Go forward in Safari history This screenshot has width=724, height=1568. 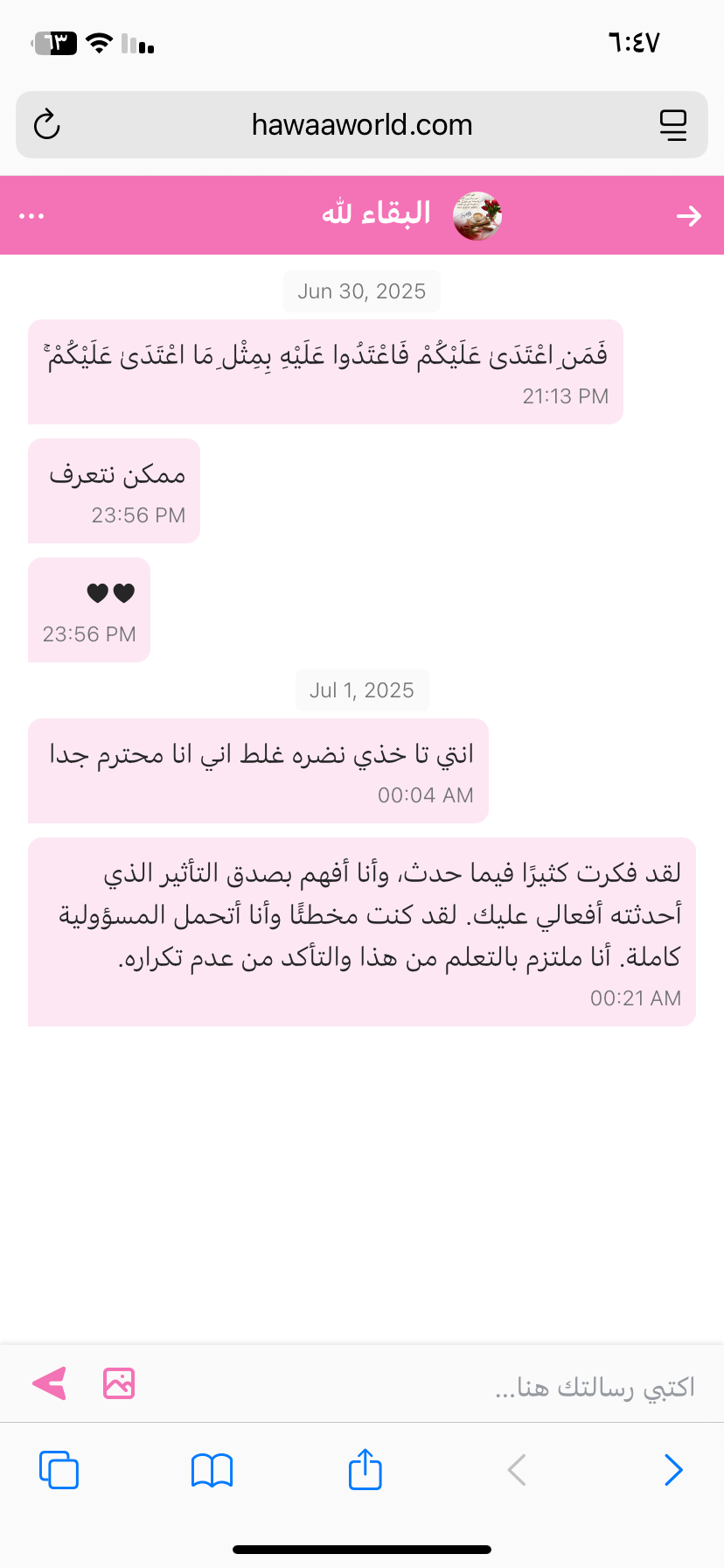672,1469
